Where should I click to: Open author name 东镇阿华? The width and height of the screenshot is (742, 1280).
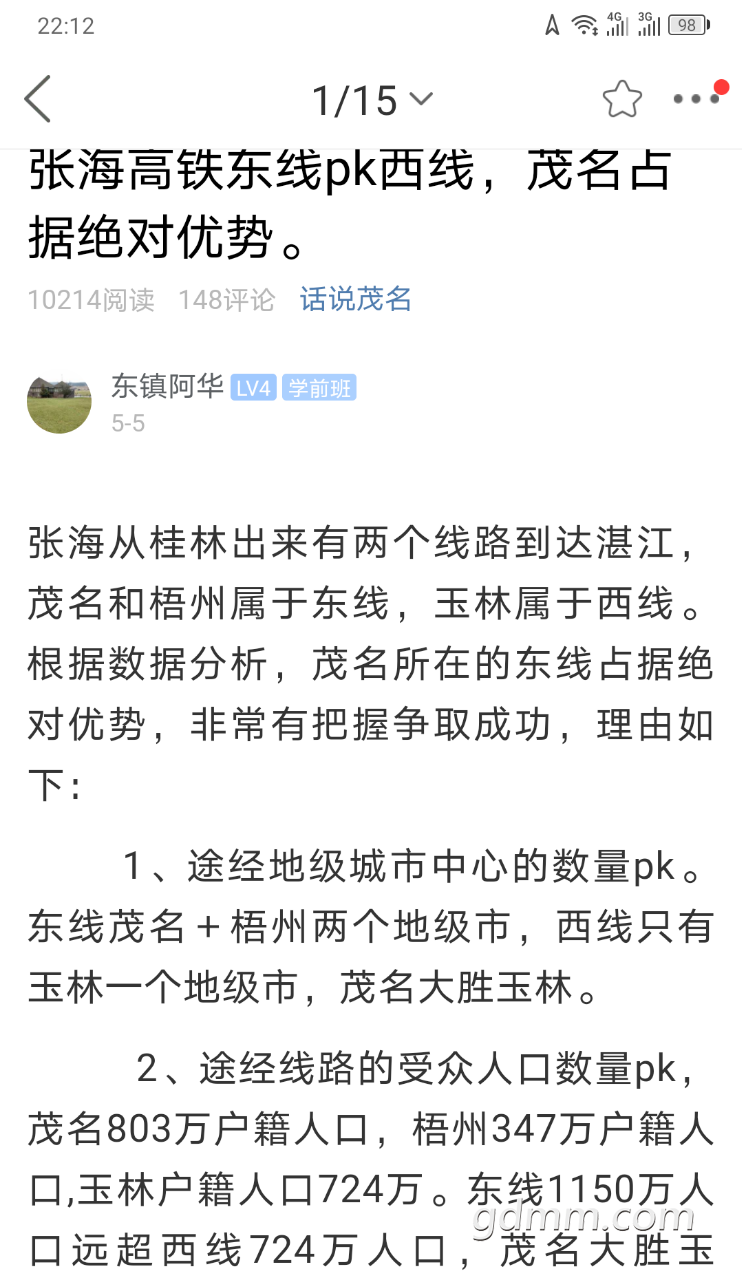tap(167, 387)
